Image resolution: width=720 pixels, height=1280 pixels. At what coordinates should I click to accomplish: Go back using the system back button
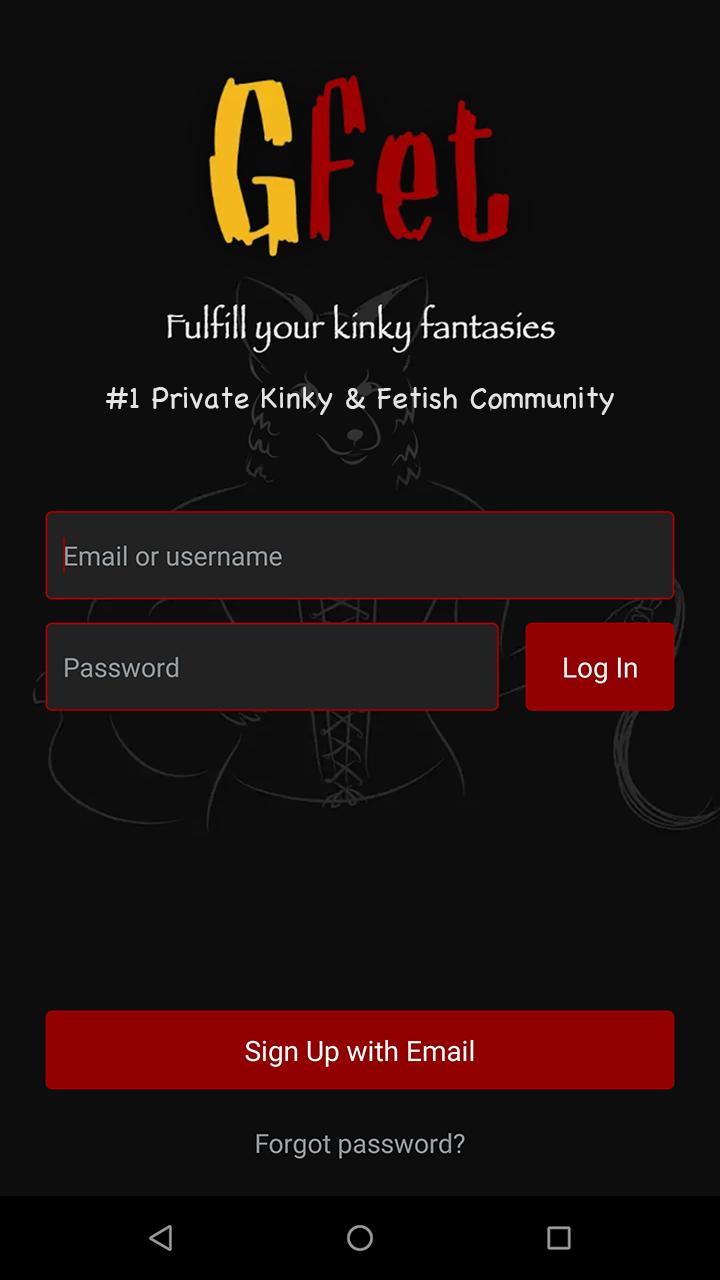(x=161, y=1238)
